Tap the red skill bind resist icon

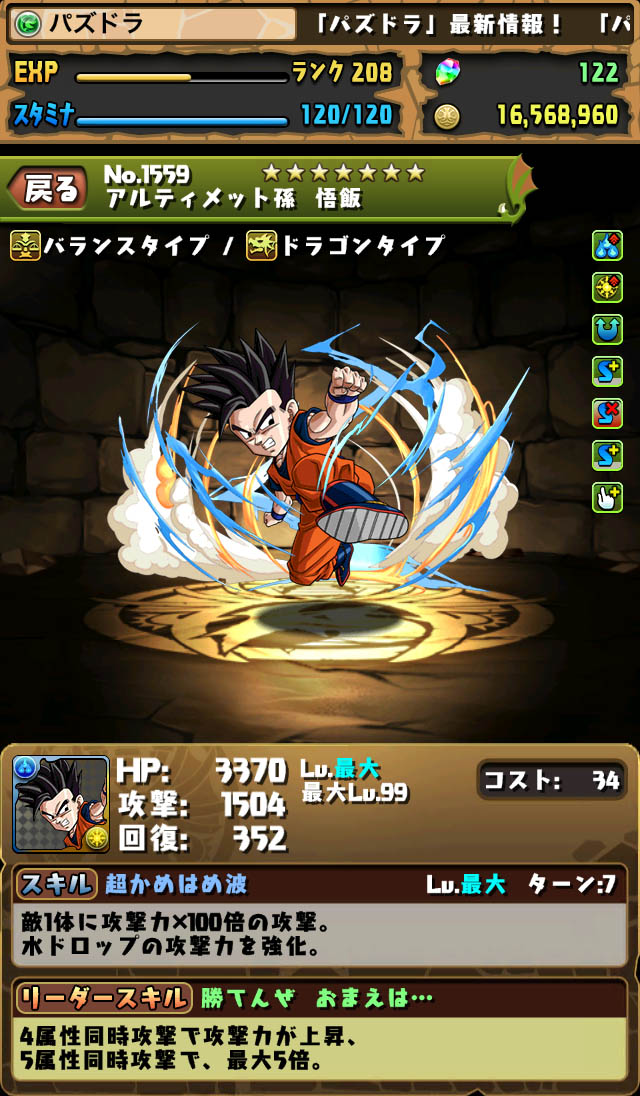click(607, 413)
